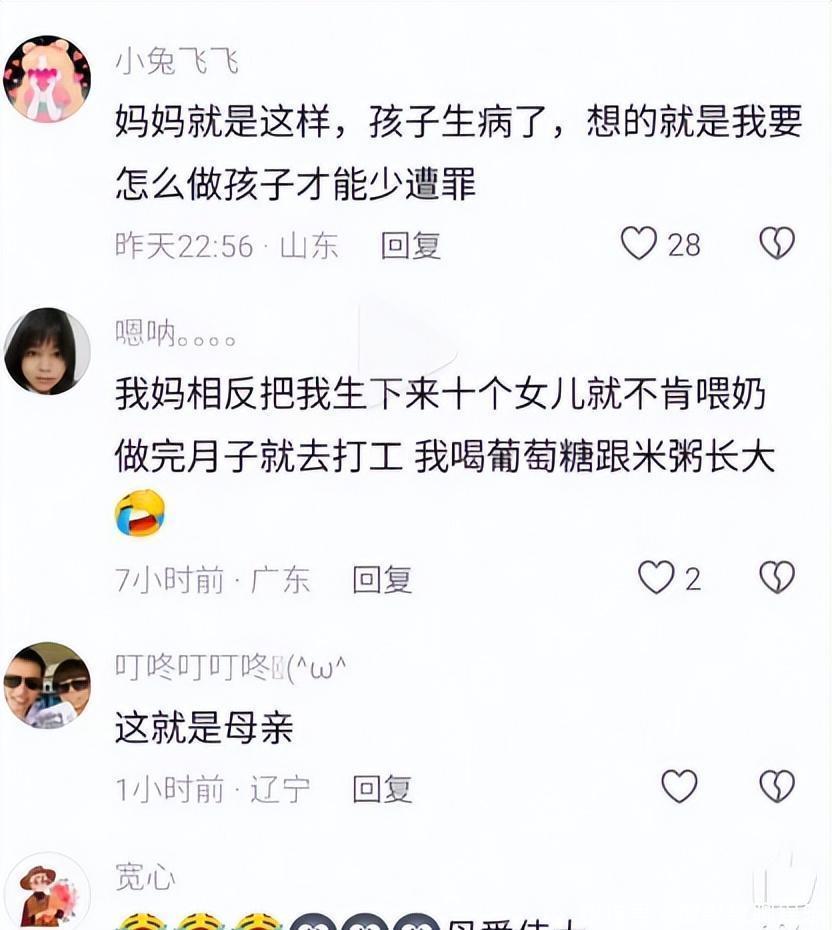
Task: Open 嗯呐's profile avatar
Action: [x=47, y=352]
